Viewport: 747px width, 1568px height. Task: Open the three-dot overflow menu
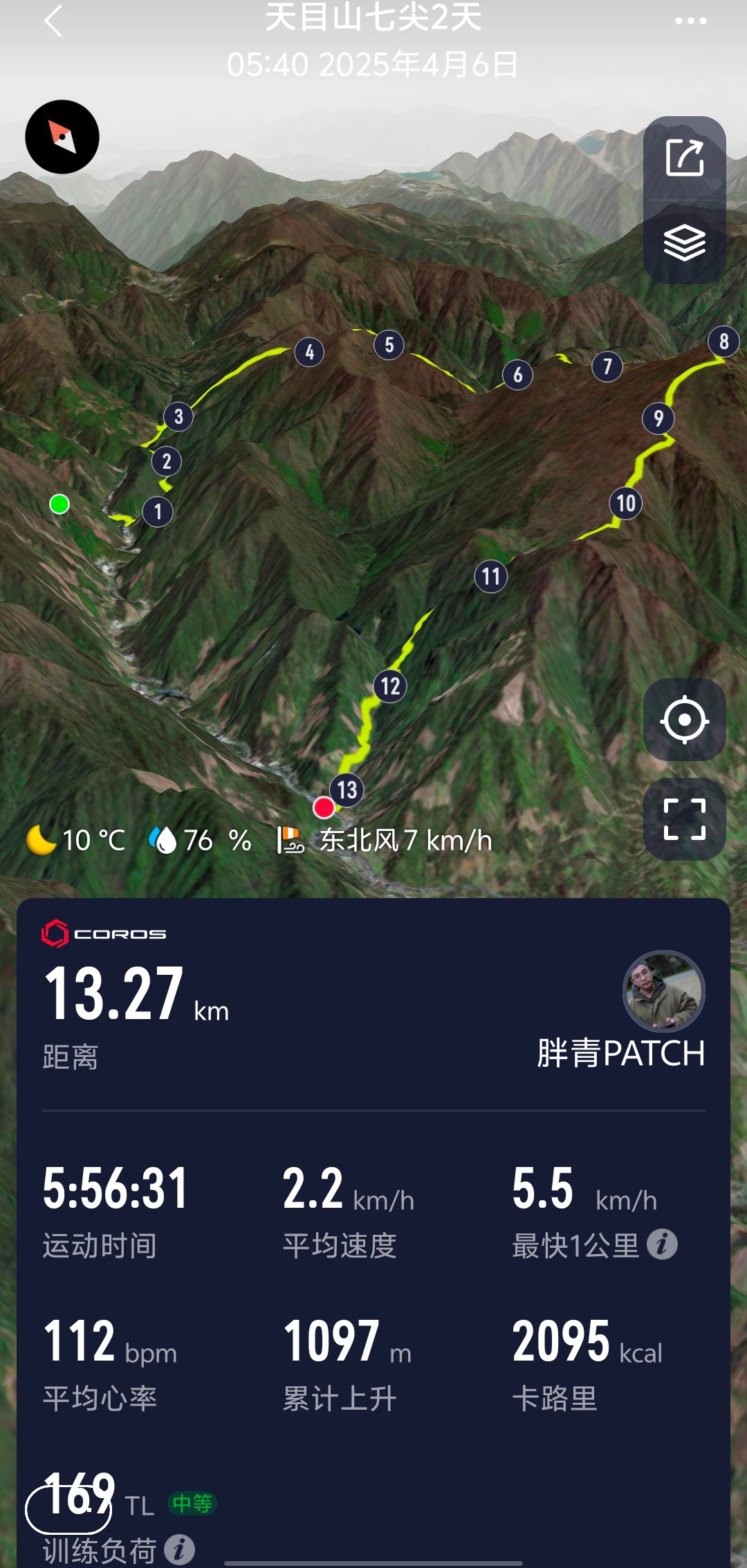(690, 21)
